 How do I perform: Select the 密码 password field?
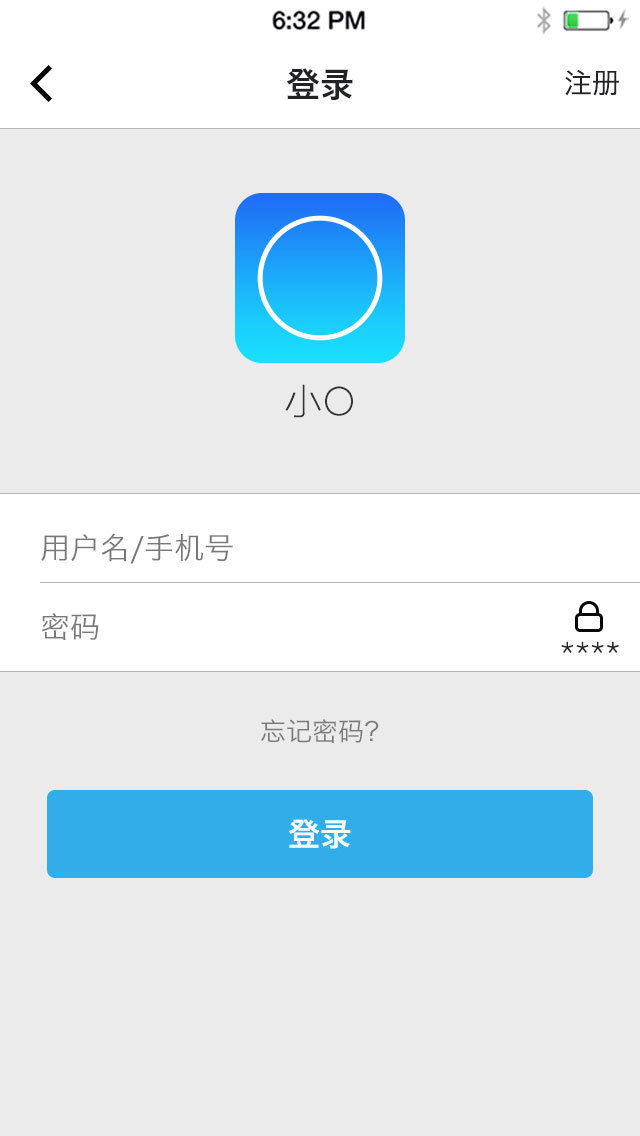pyautogui.click(x=290, y=628)
